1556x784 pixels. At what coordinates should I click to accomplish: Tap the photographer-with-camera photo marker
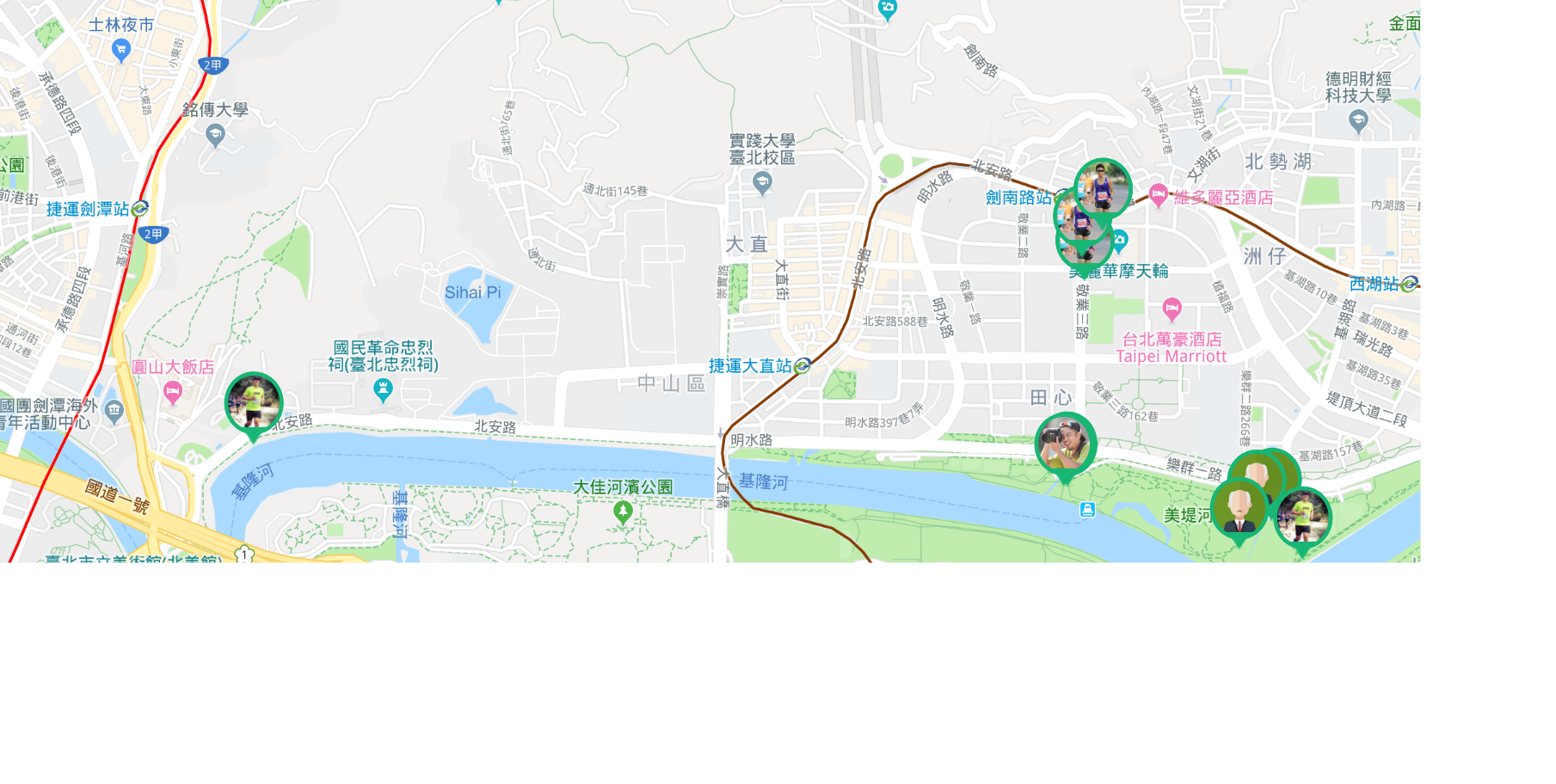tap(1065, 444)
